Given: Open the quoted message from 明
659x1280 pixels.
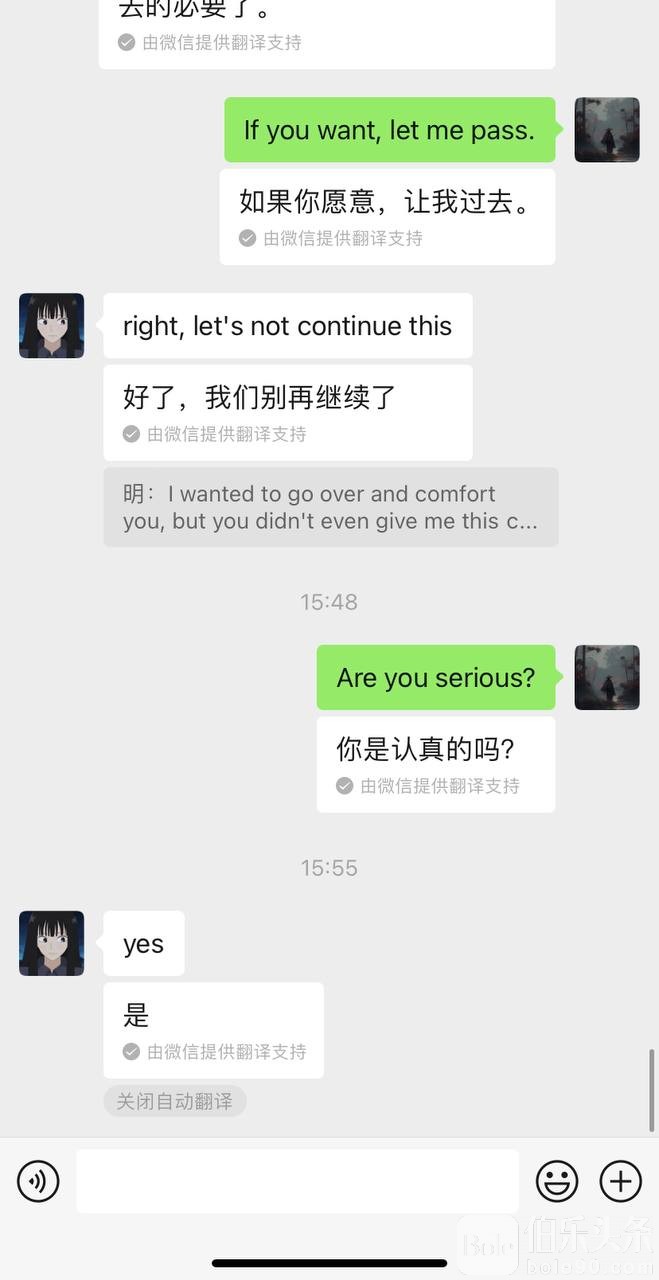Looking at the screenshot, I should [330, 507].
